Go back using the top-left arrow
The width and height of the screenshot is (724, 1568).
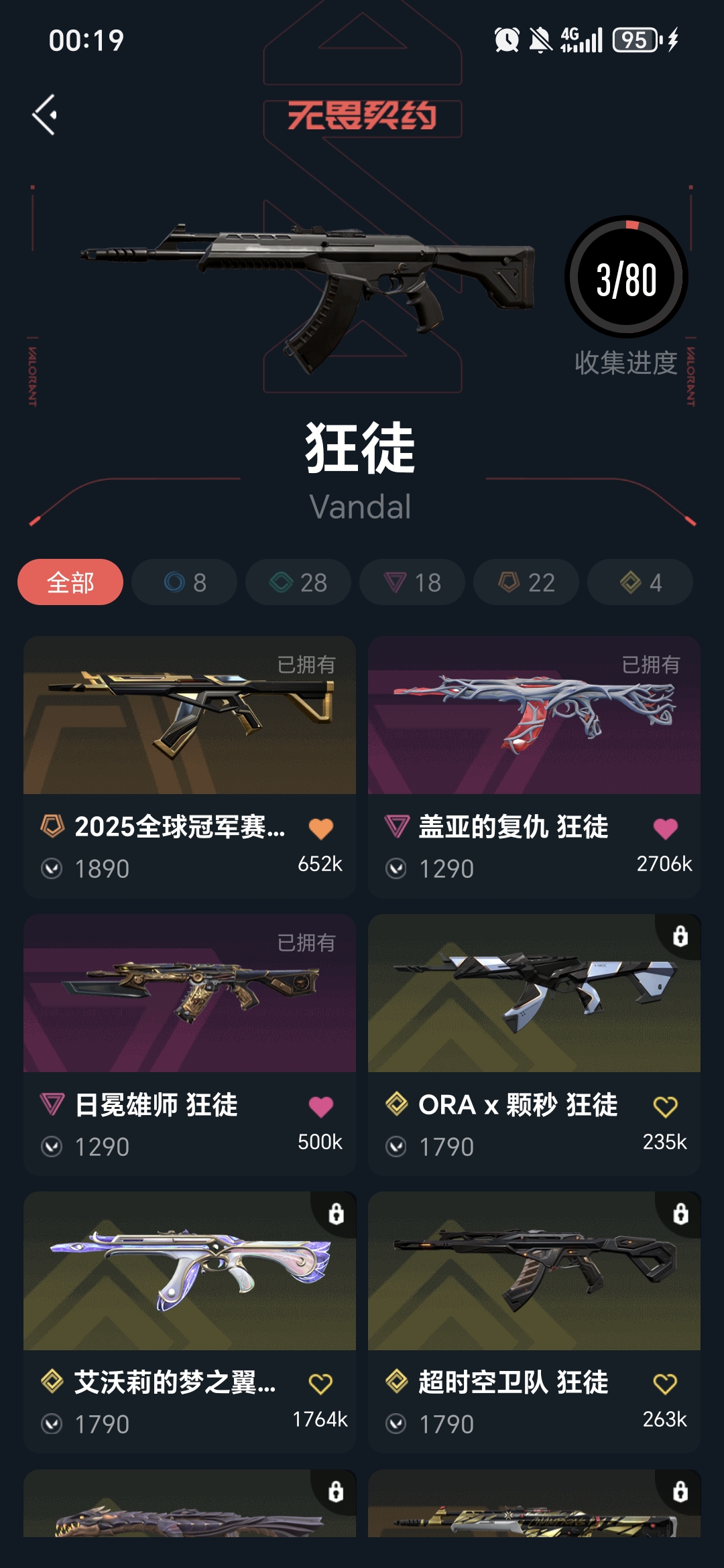click(x=44, y=115)
